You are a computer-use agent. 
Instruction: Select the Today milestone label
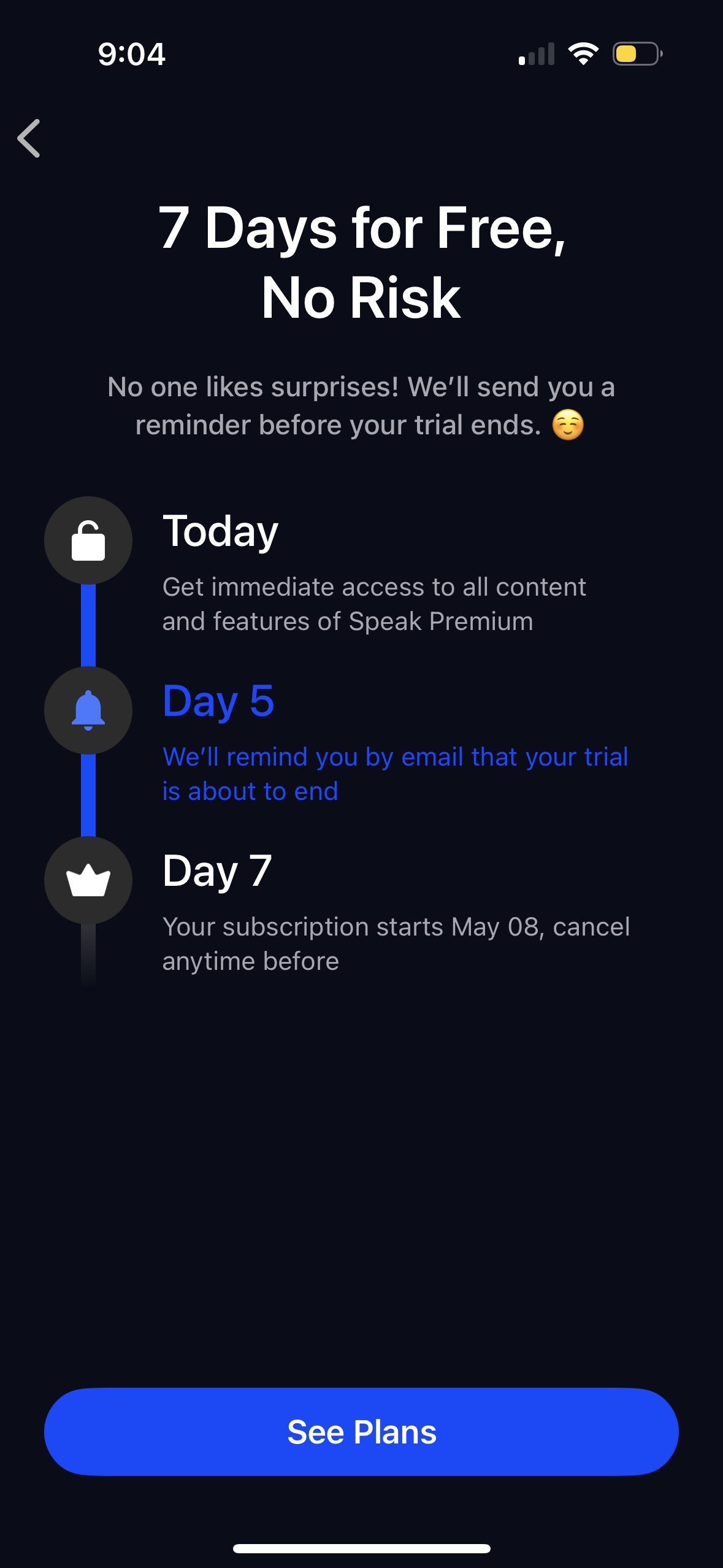(220, 531)
